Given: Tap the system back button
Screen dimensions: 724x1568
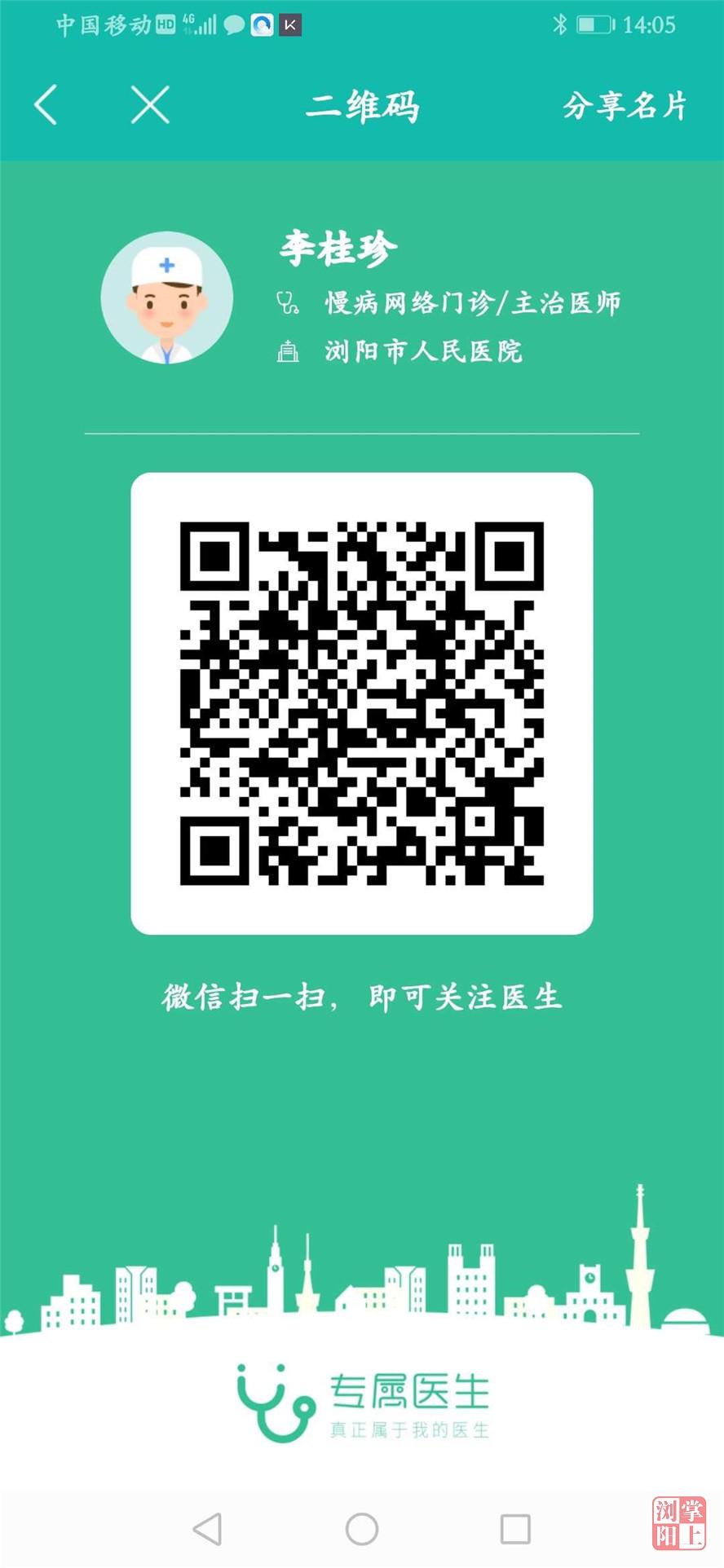Looking at the screenshot, I should pyautogui.click(x=208, y=1529).
